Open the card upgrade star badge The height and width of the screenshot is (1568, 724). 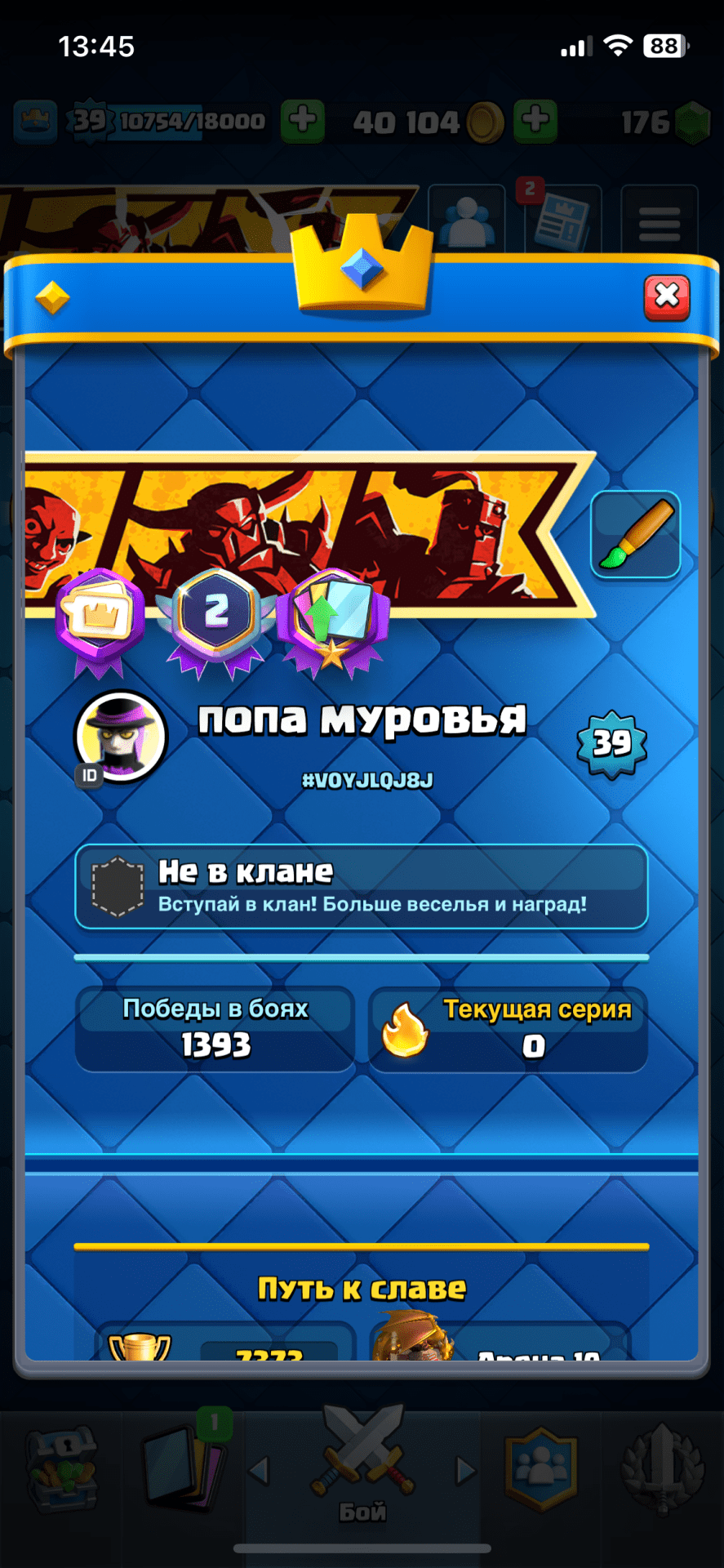334,619
